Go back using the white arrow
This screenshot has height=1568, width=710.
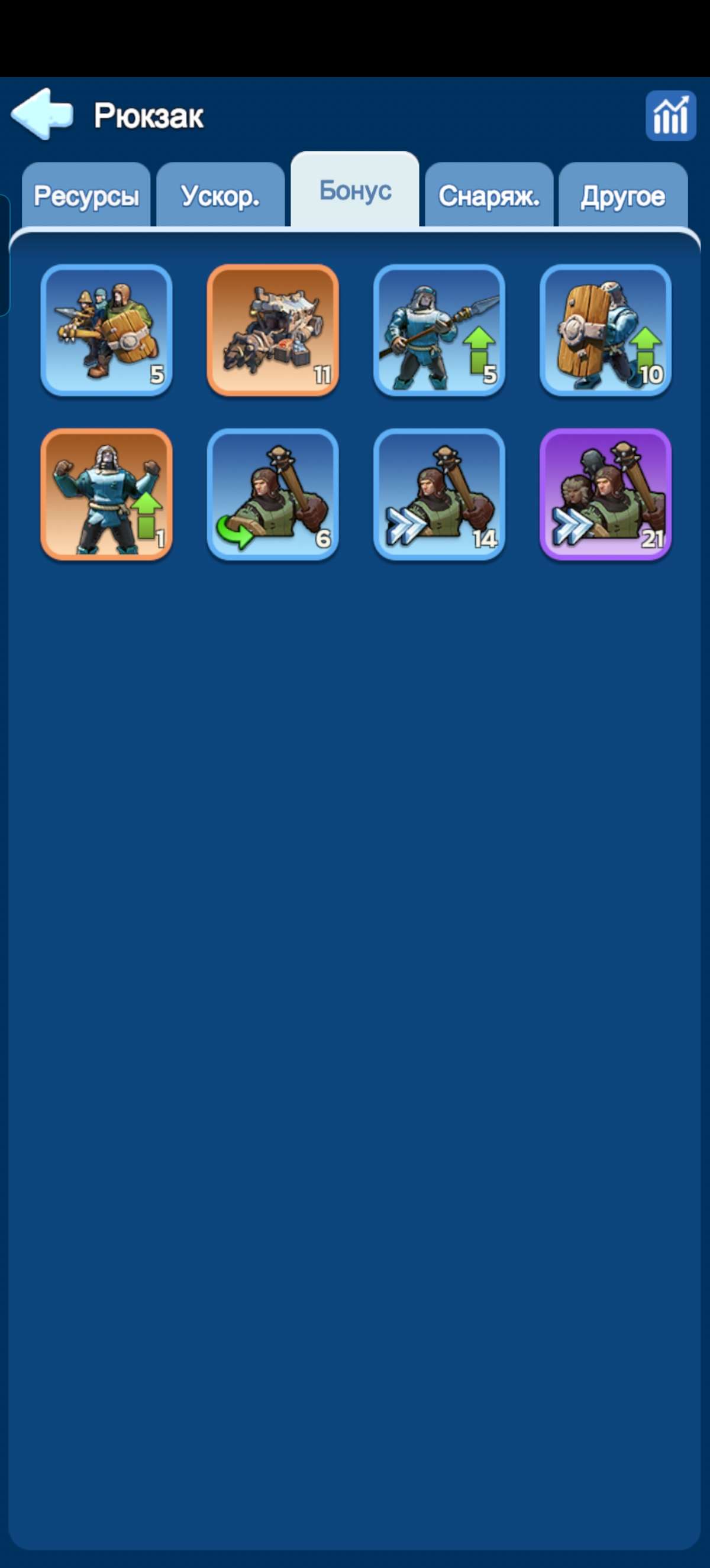coord(42,114)
